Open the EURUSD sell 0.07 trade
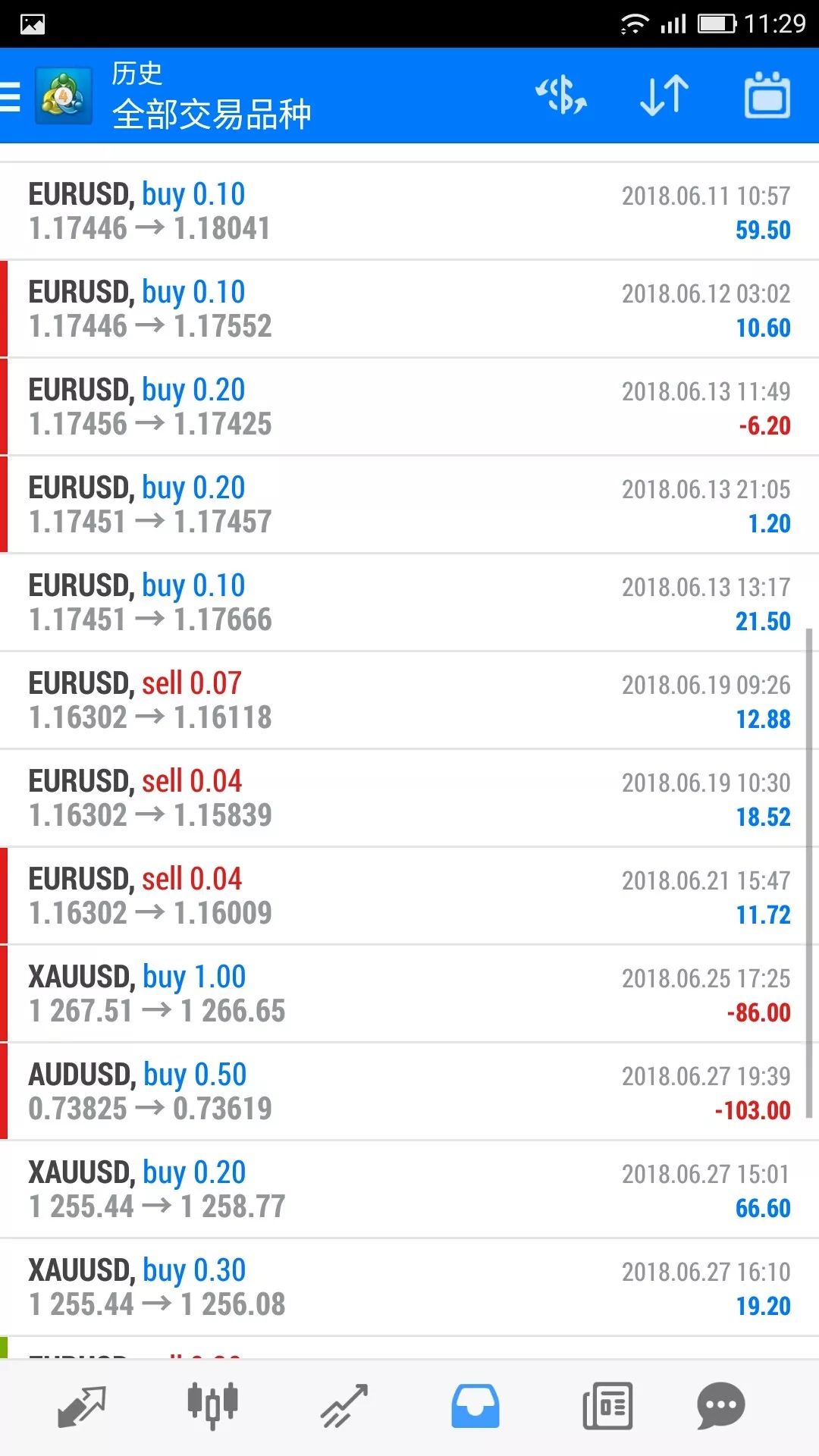819x1456 pixels. pyautogui.click(x=409, y=701)
